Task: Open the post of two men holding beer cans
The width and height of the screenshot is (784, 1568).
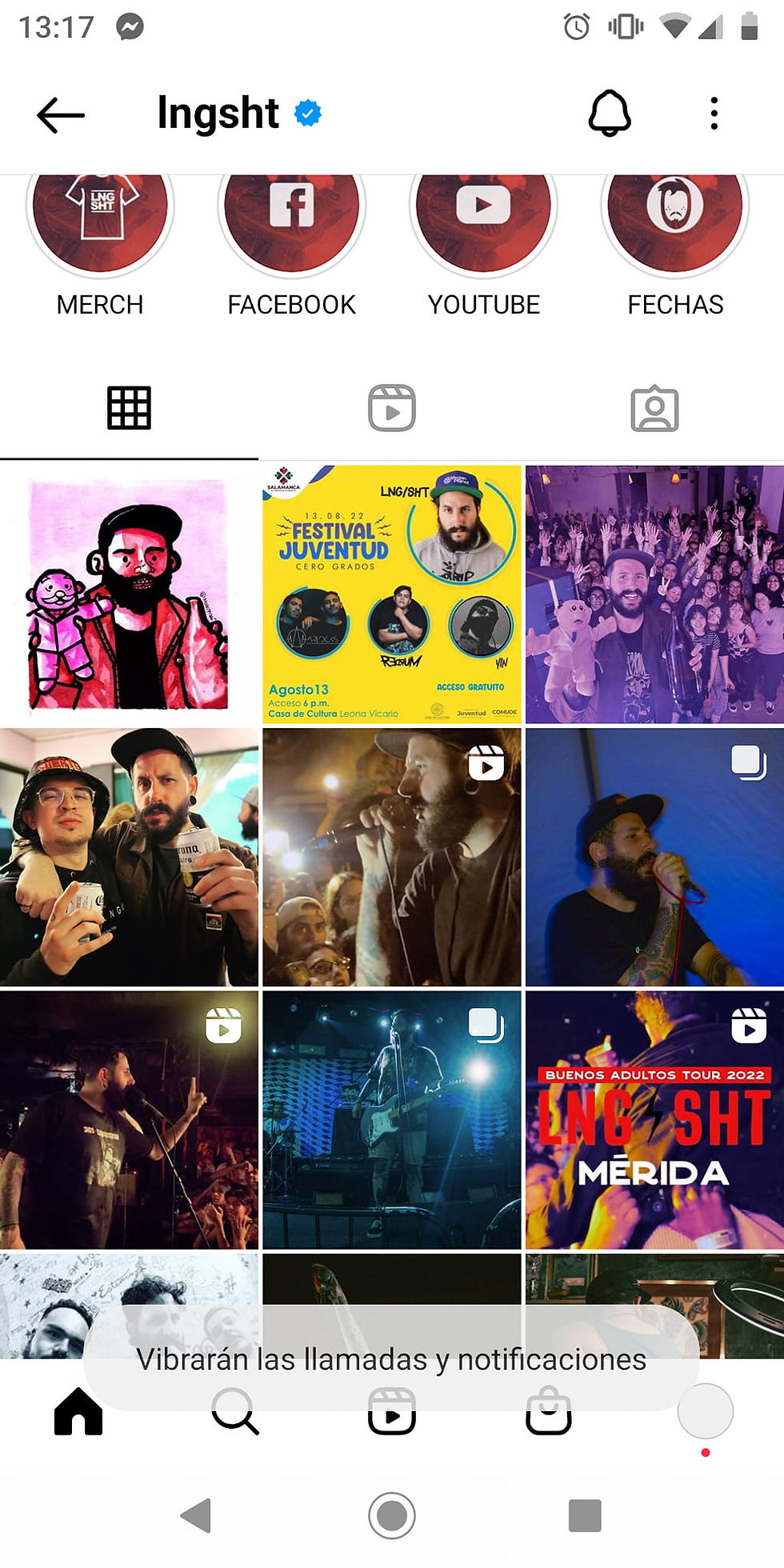Action: coord(129,857)
